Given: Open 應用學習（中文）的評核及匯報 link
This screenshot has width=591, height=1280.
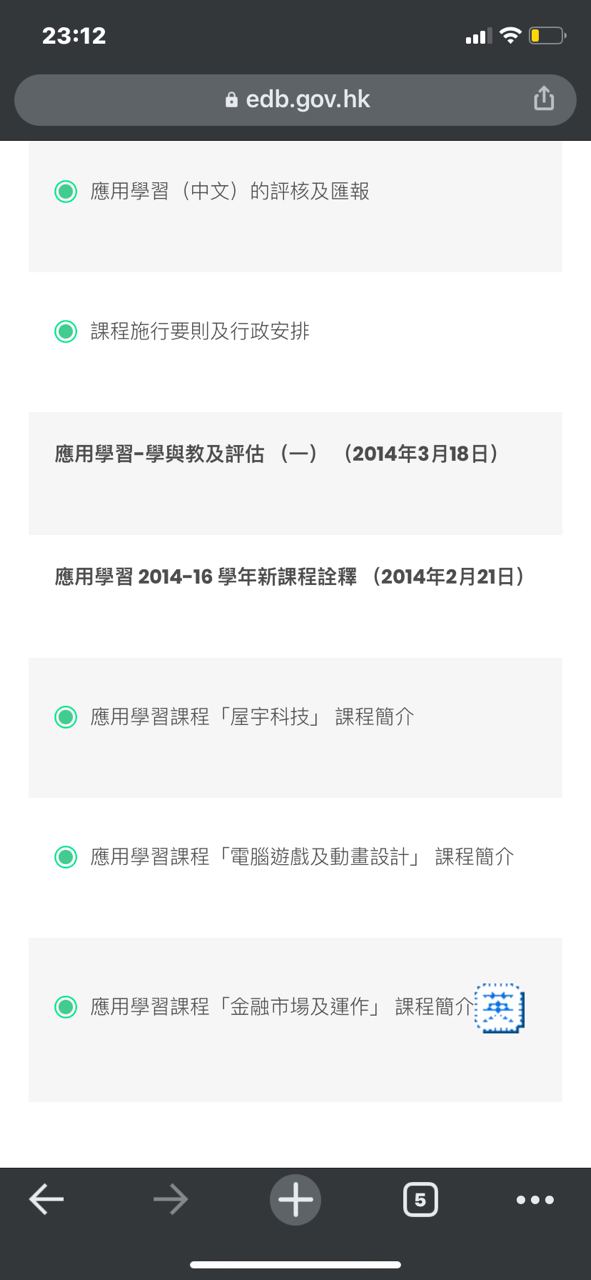Looking at the screenshot, I should [x=230, y=191].
